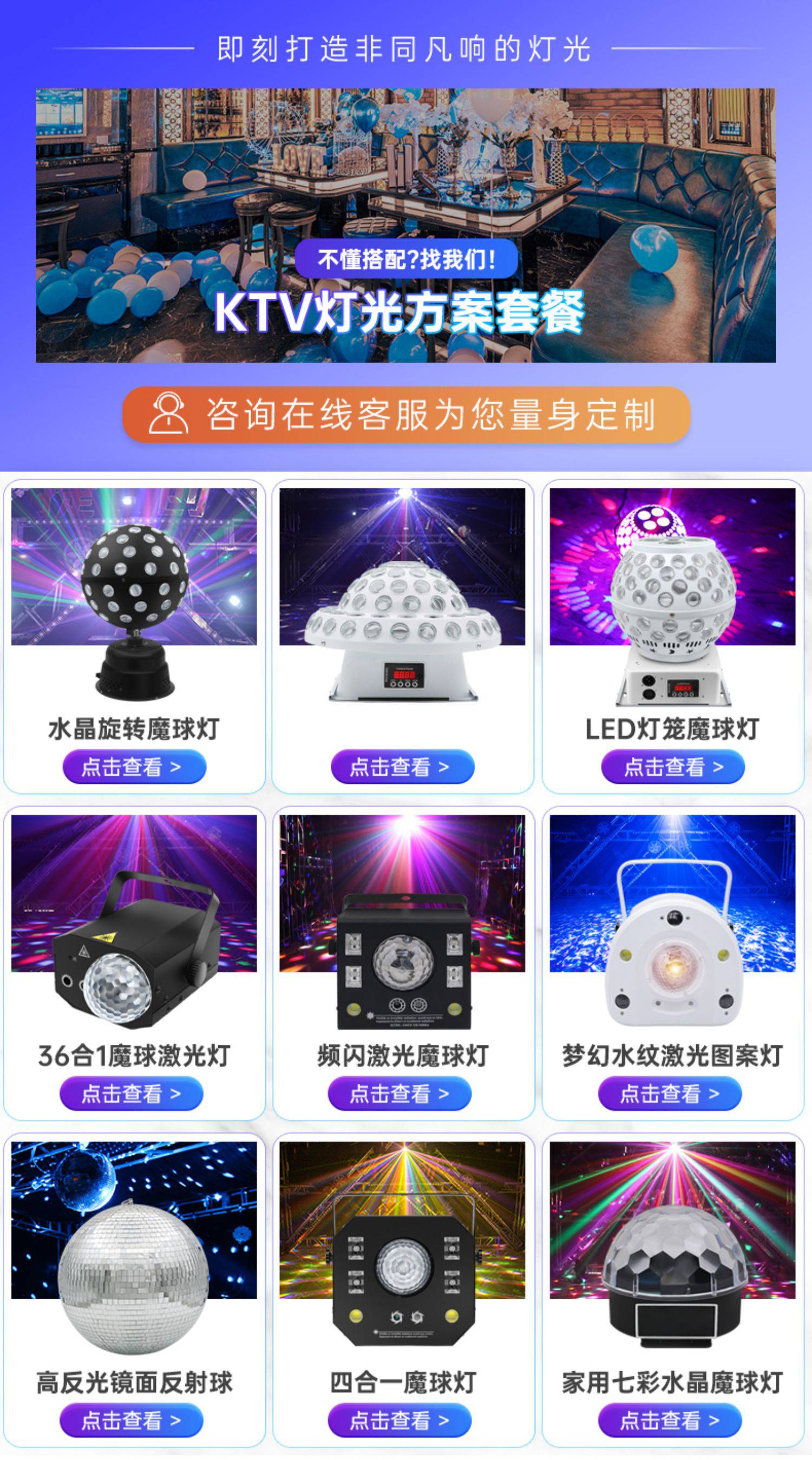The image size is (812, 1459).
Task: View the 梦幻水纹激光图案灯 product
Action: [670, 1093]
